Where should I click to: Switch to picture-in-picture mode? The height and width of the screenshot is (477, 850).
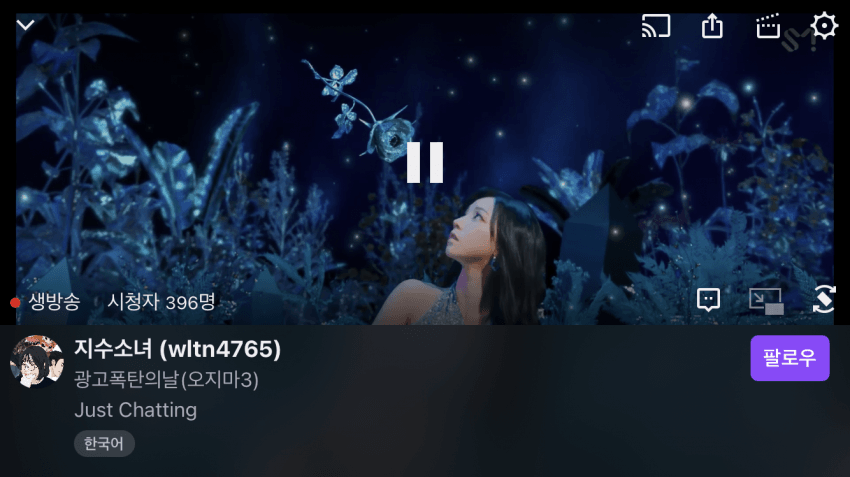pyautogui.click(x=766, y=300)
